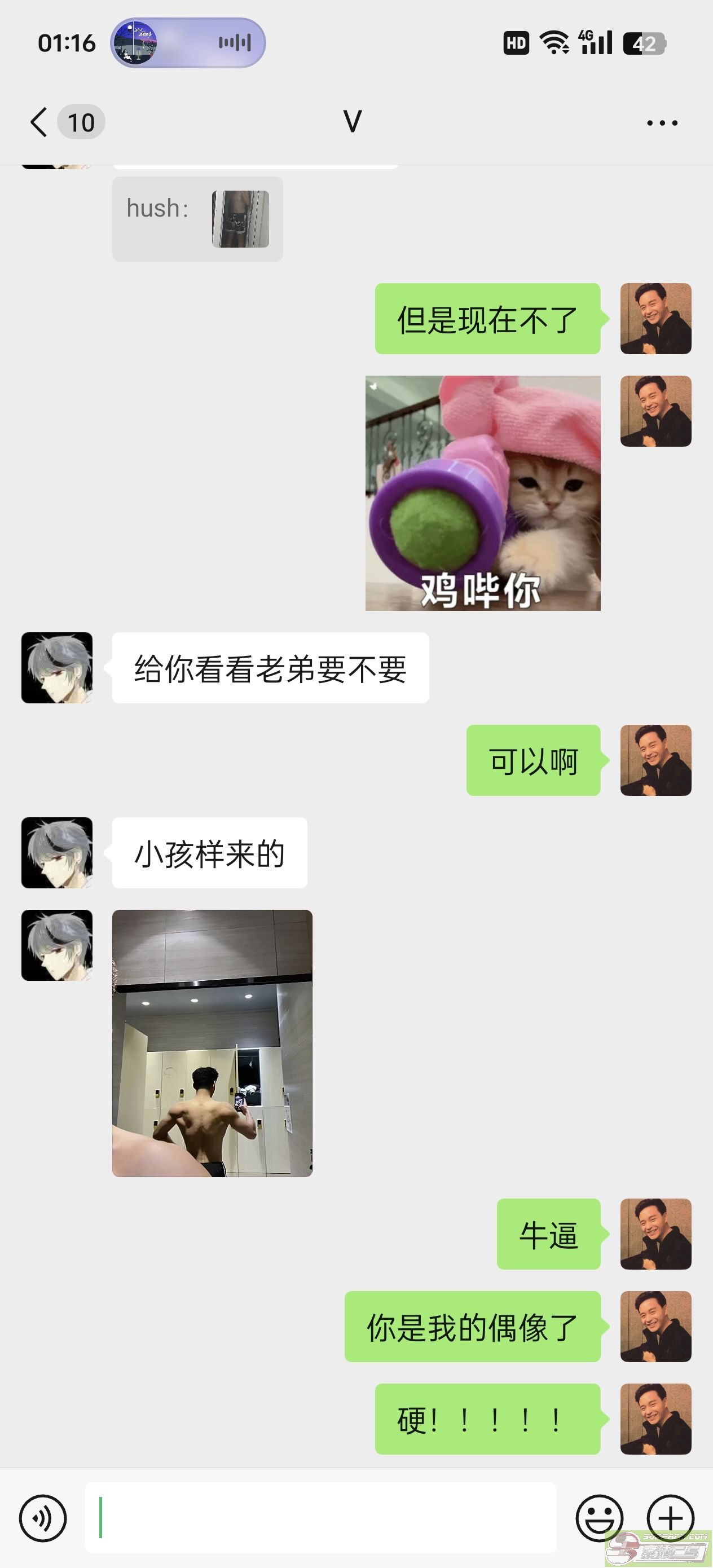The width and height of the screenshot is (713, 1568).
Task: Open the emoji sticker panel
Action: [599, 1517]
